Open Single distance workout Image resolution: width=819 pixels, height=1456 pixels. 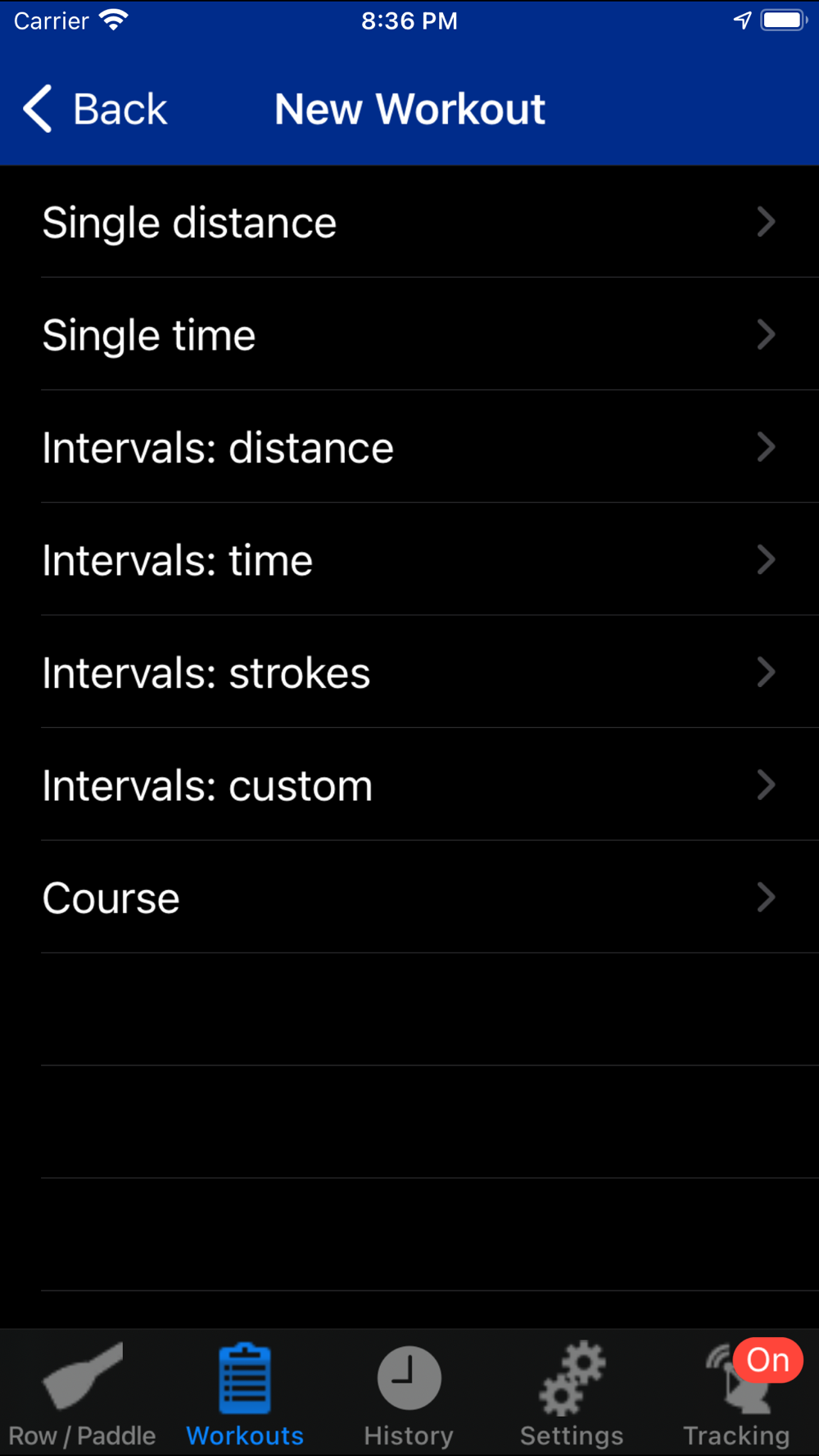pos(409,222)
